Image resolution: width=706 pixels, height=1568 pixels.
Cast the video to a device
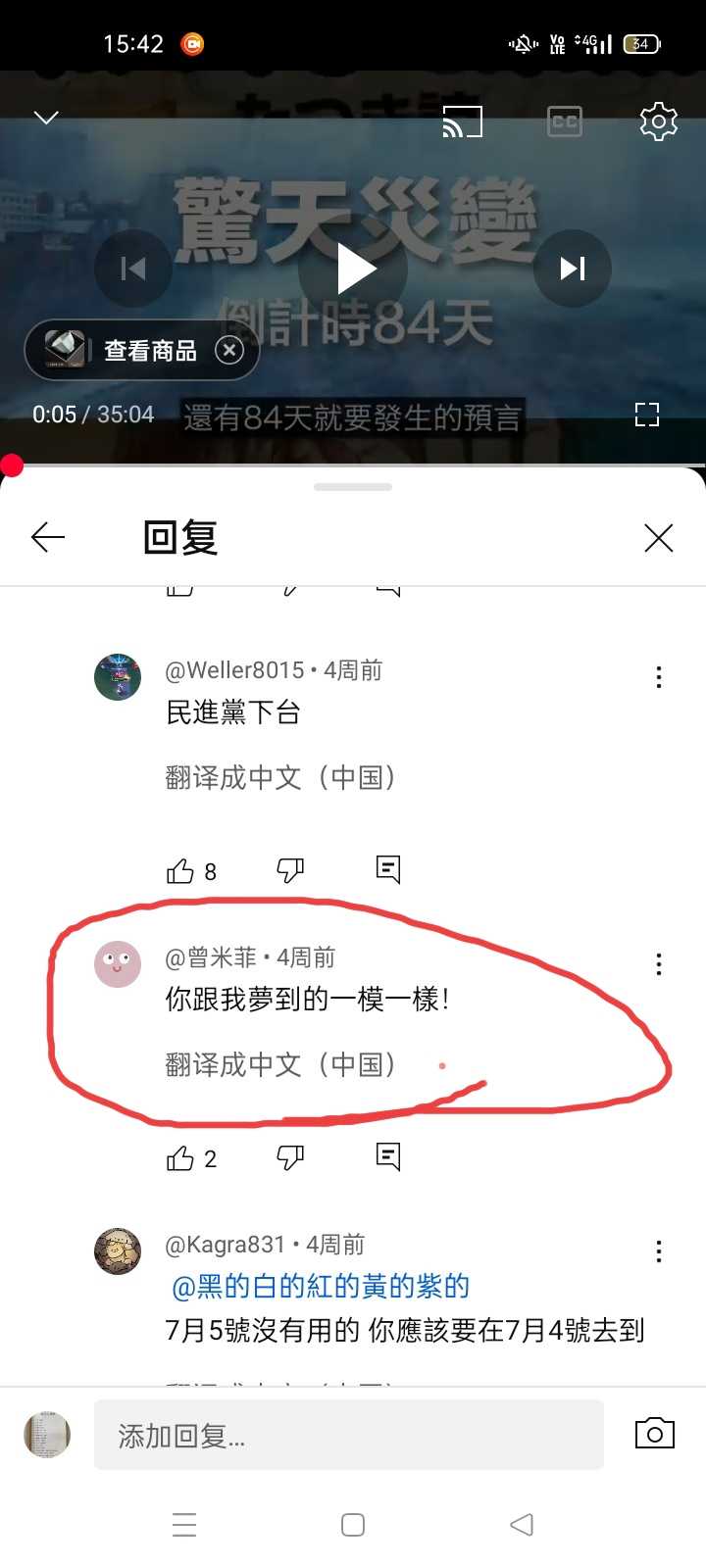pos(463,122)
